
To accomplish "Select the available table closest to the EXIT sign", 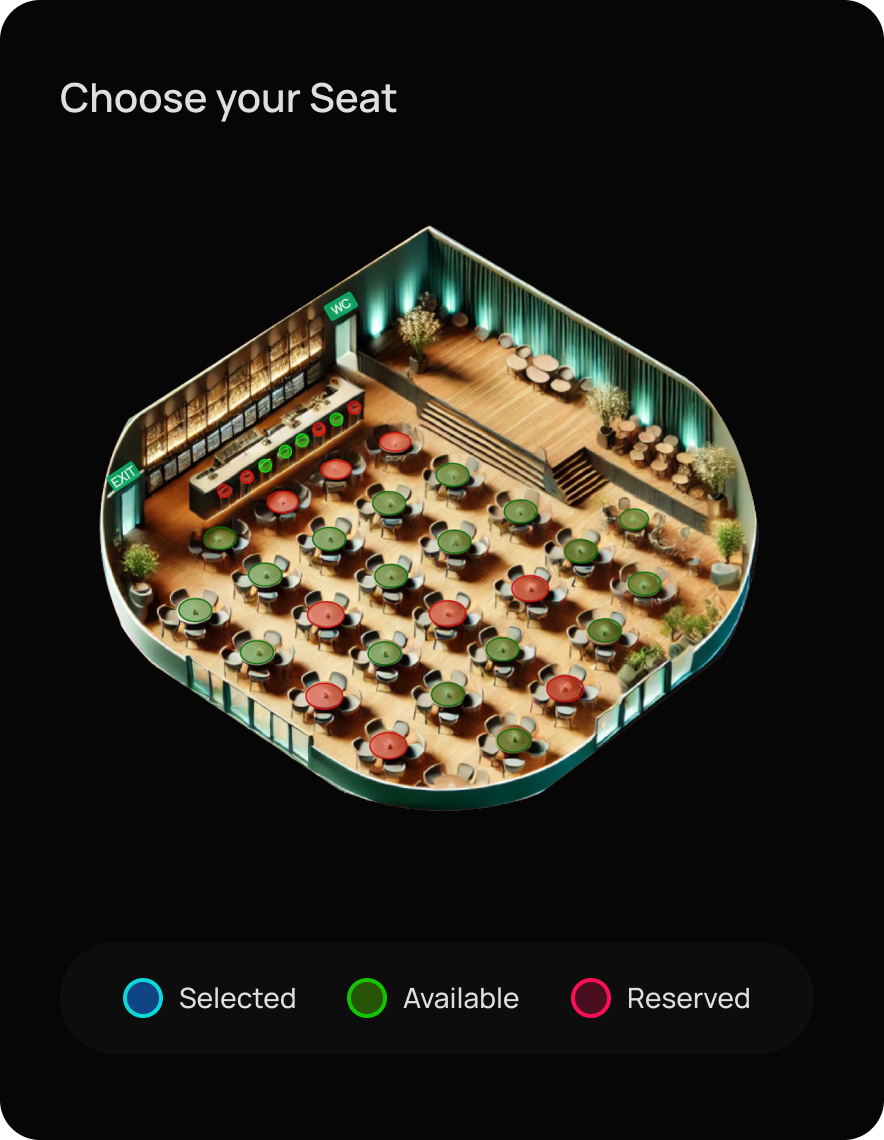I will pos(220,538).
